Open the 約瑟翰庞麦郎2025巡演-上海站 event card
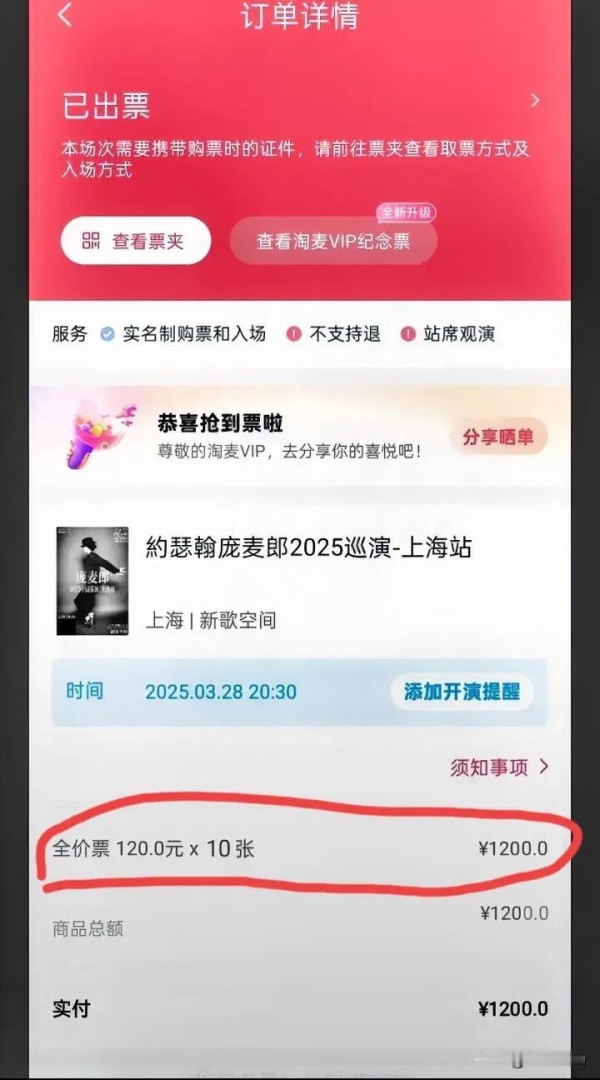The image size is (600, 1080). pos(300,582)
